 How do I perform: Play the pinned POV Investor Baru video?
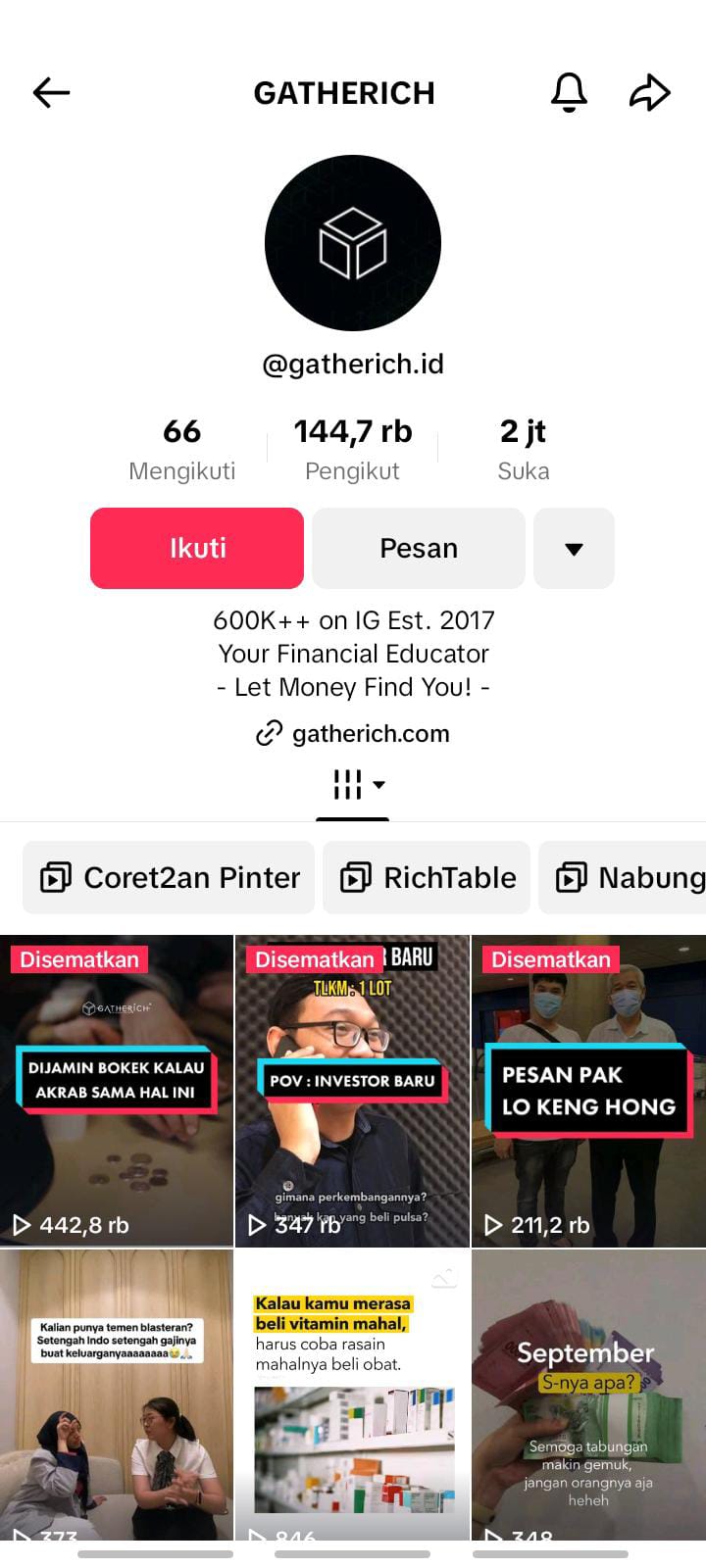[353, 1090]
